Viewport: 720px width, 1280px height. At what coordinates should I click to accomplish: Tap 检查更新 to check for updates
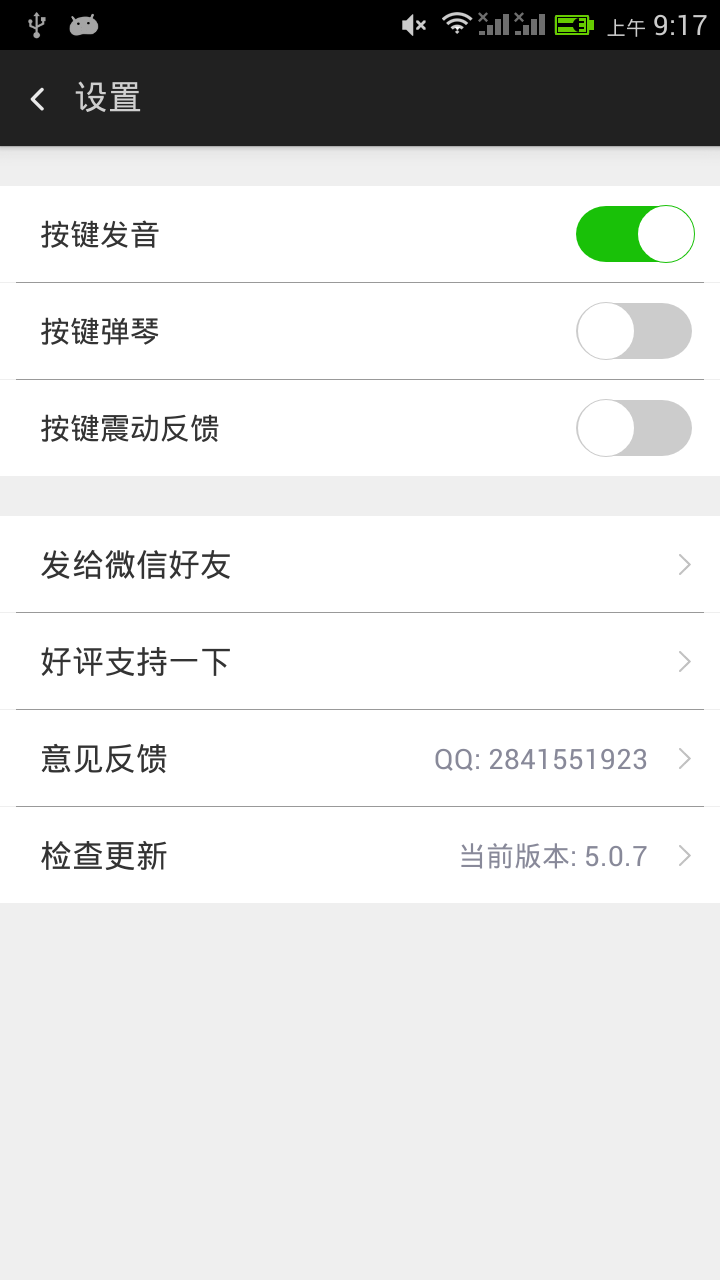[105, 856]
